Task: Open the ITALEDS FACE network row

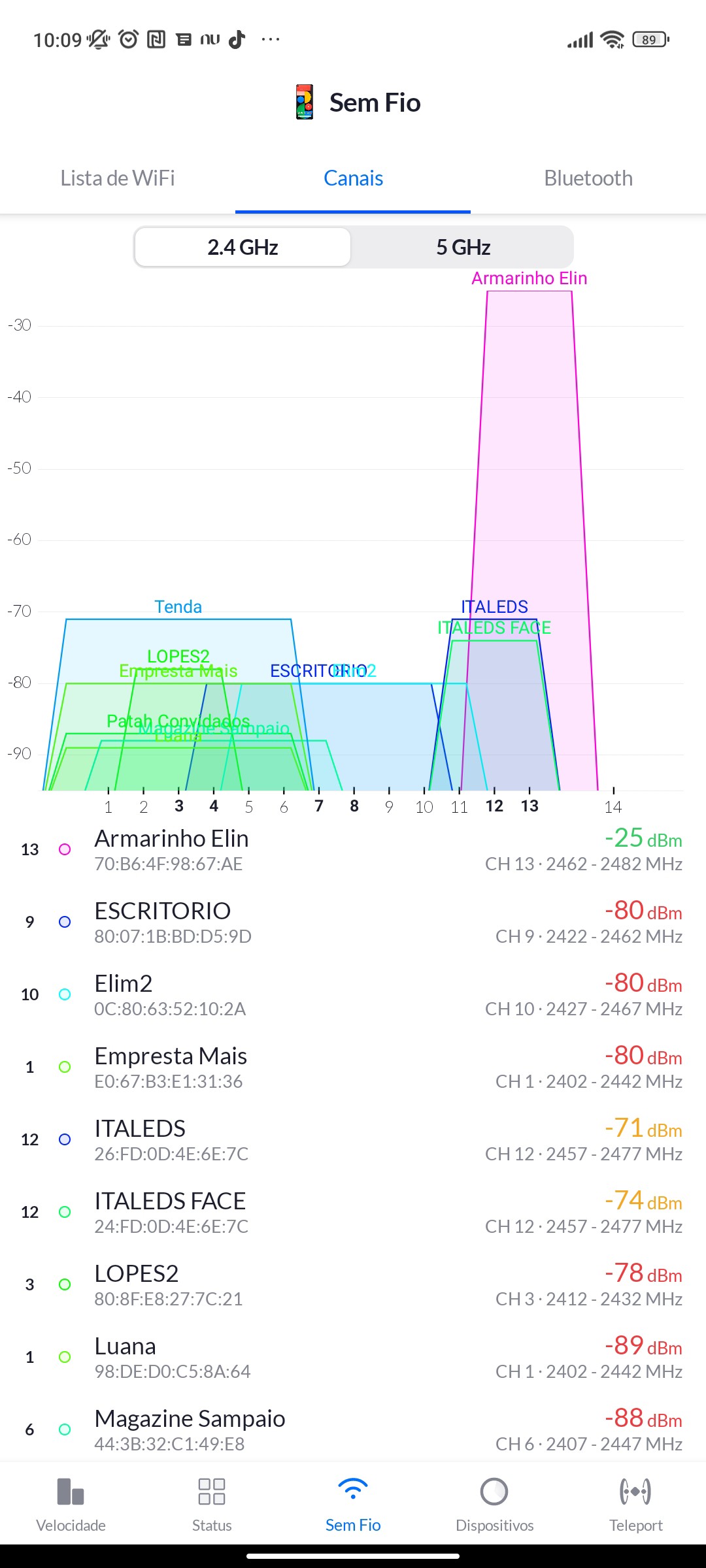Action: pos(353,1212)
